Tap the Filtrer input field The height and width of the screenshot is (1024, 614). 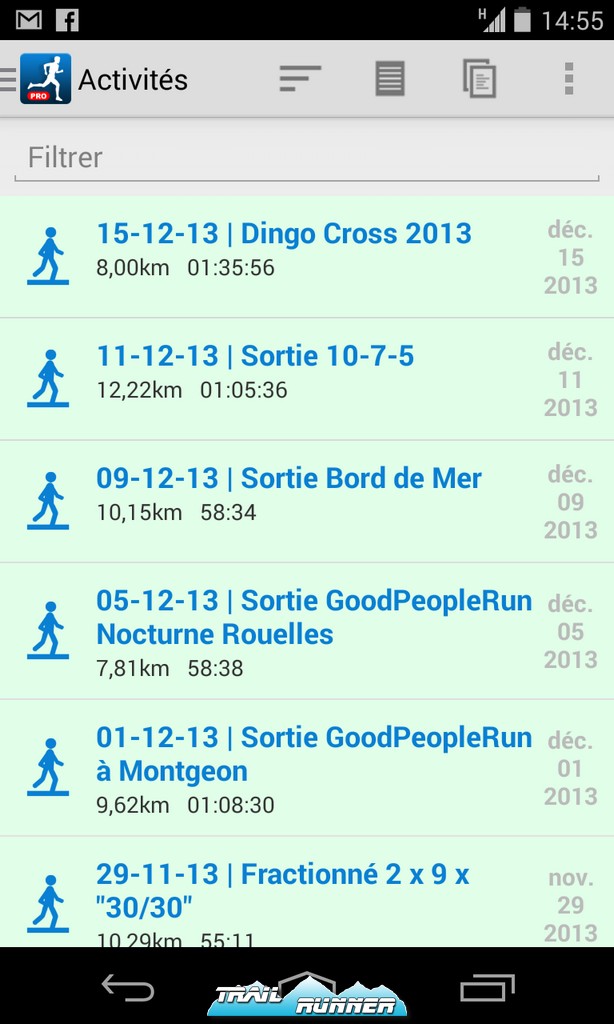tap(307, 159)
